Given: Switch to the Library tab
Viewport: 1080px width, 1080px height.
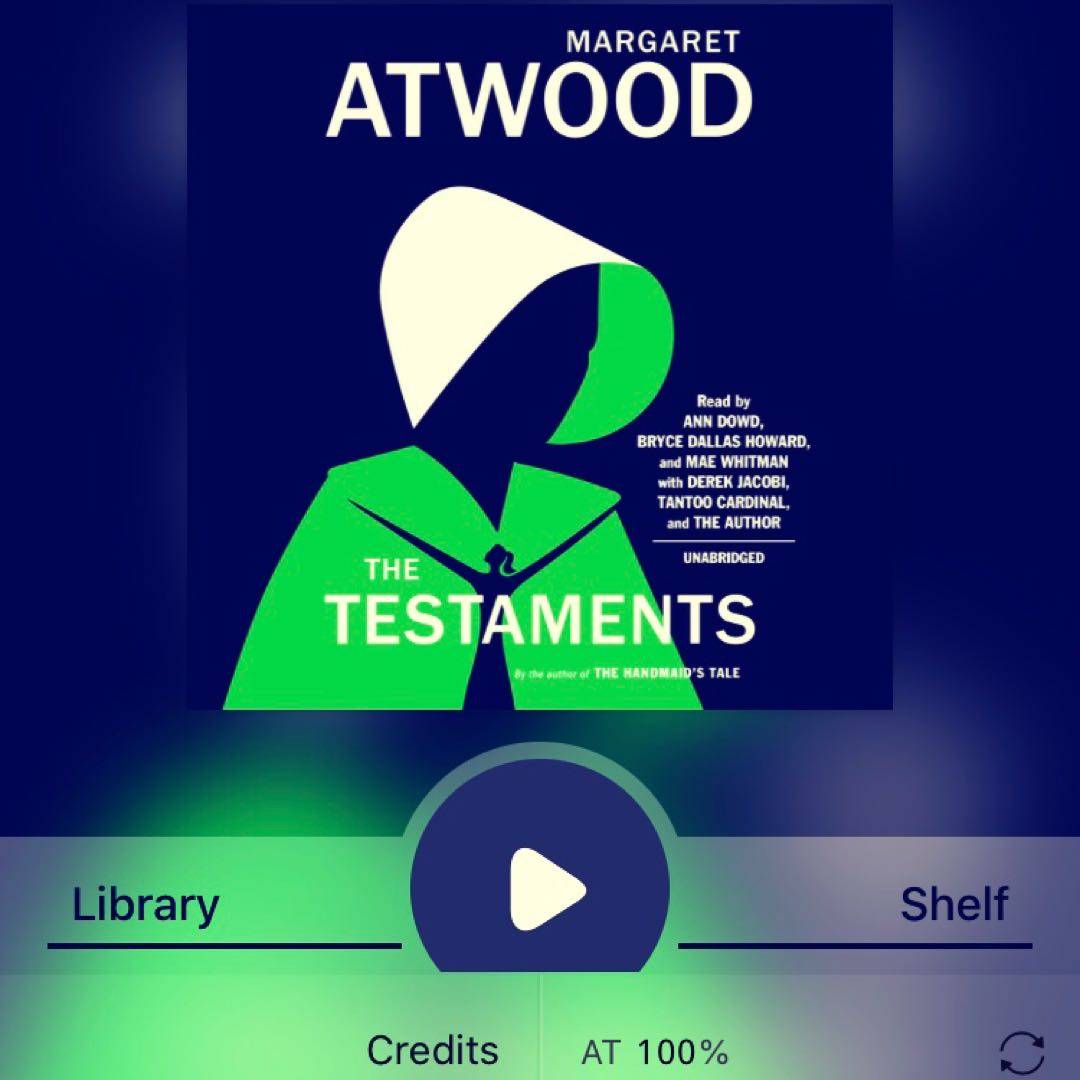Looking at the screenshot, I should (146, 906).
